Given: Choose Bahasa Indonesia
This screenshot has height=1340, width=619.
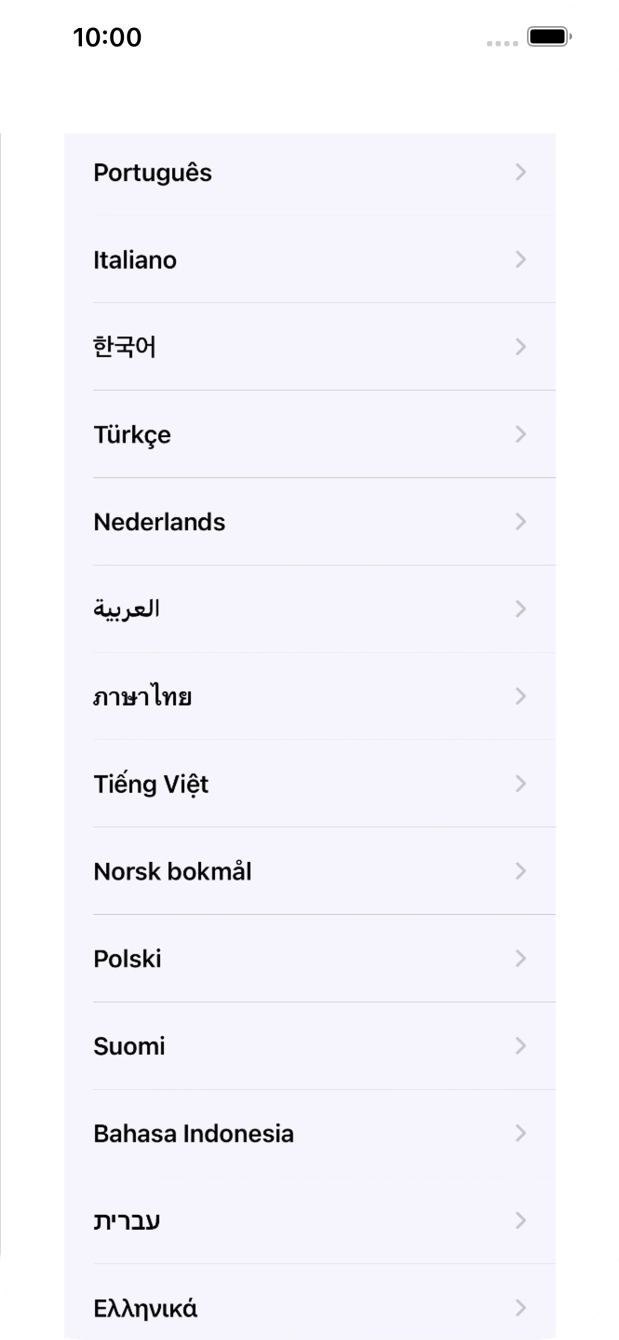Looking at the screenshot, I should [309, 1133].
